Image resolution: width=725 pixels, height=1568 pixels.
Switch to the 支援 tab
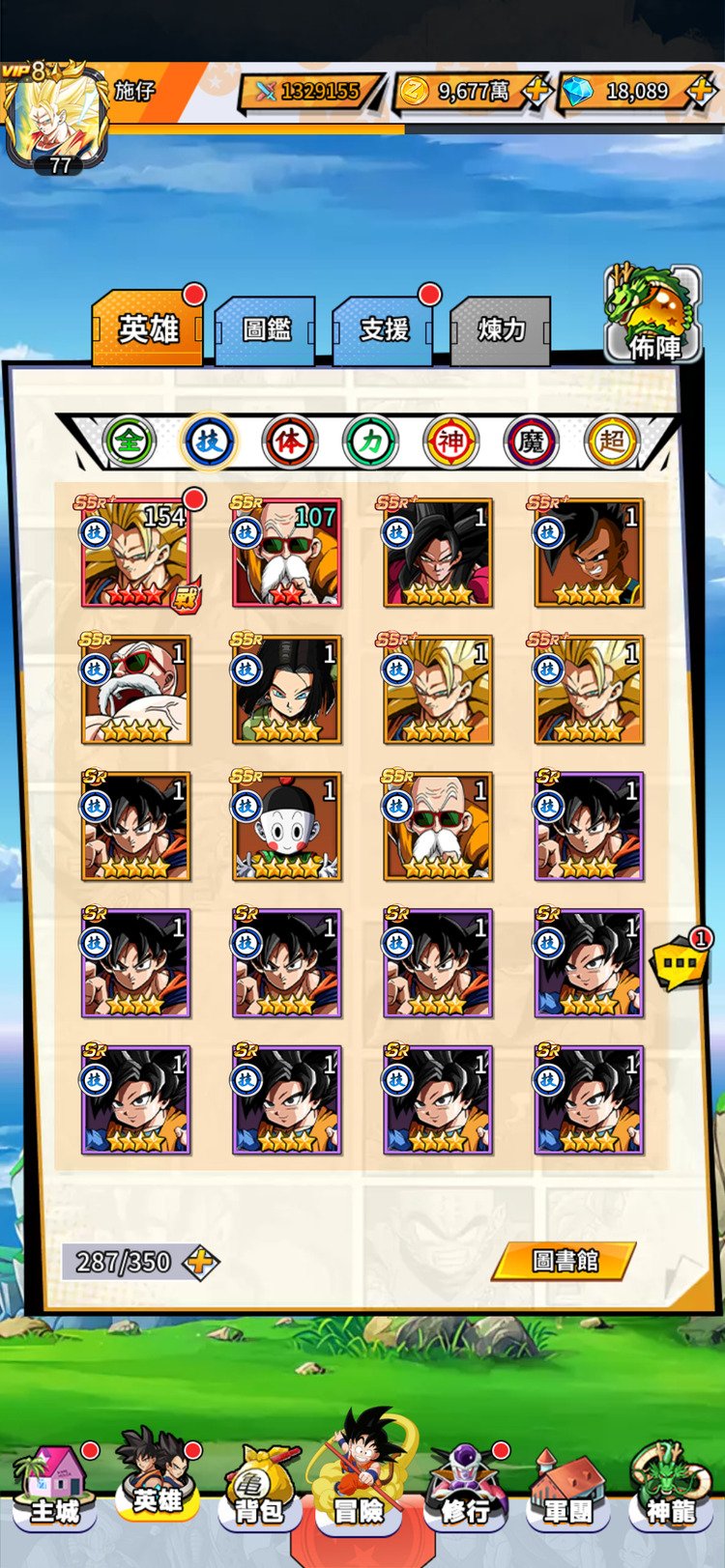tap(384, 330)
